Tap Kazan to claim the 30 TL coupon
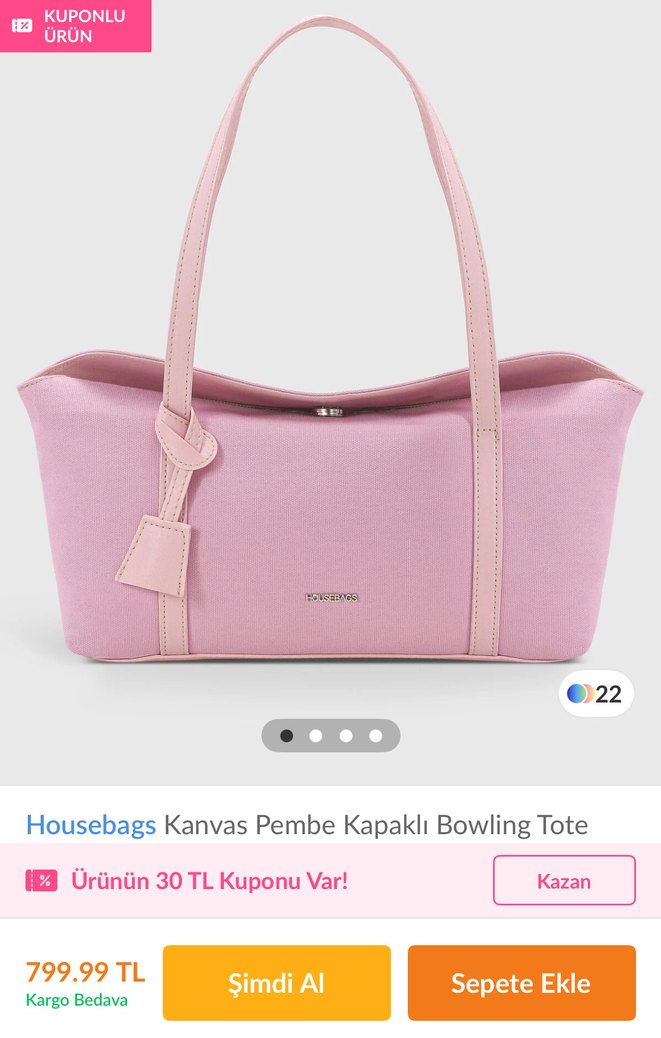Screen dimensions: 661x1038 coord(564,881)
